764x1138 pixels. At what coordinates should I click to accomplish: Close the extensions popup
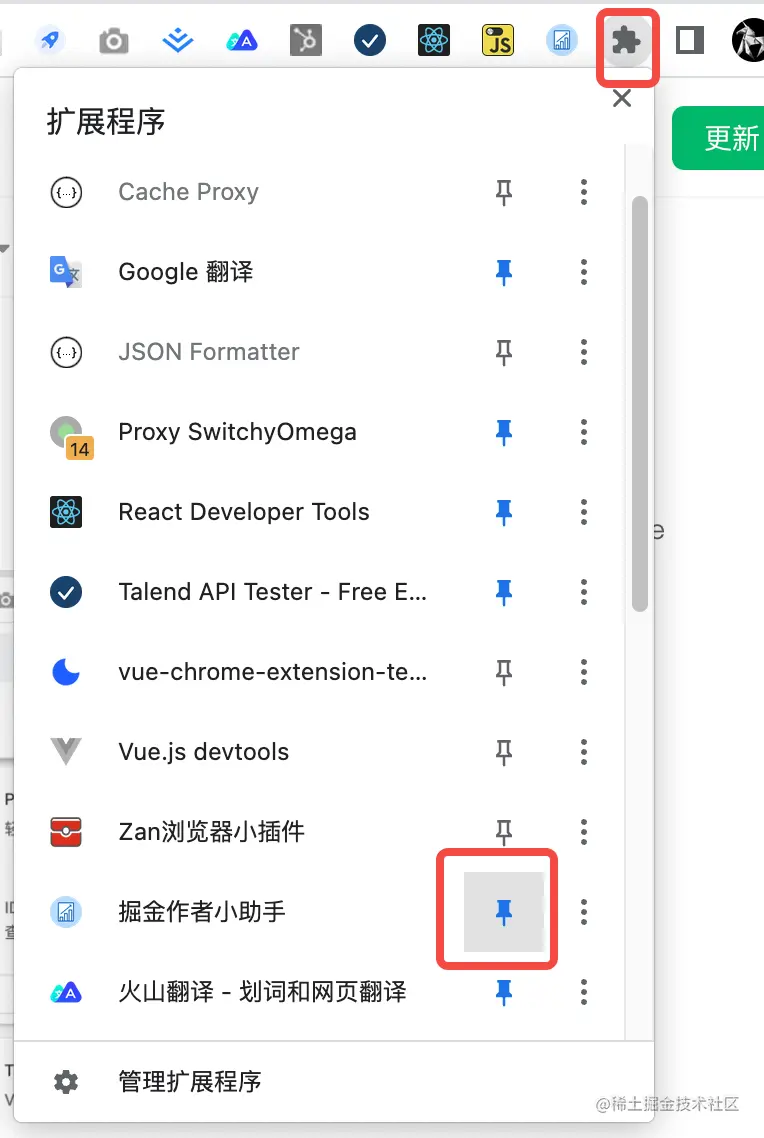(622, 98)
